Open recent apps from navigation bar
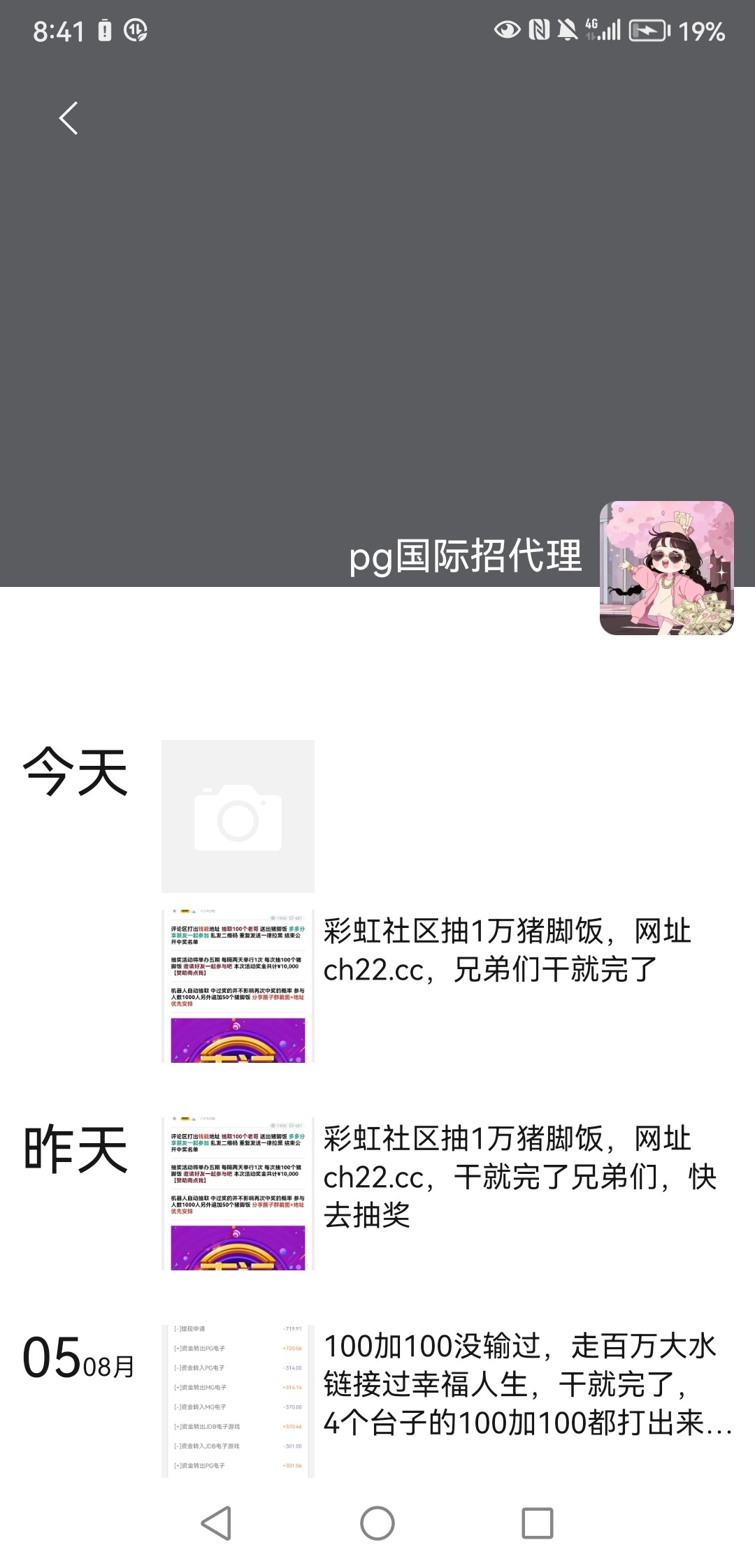The height and width of the screenshot is (1568, 755). pyautogui.click(x=538, y=1523)
